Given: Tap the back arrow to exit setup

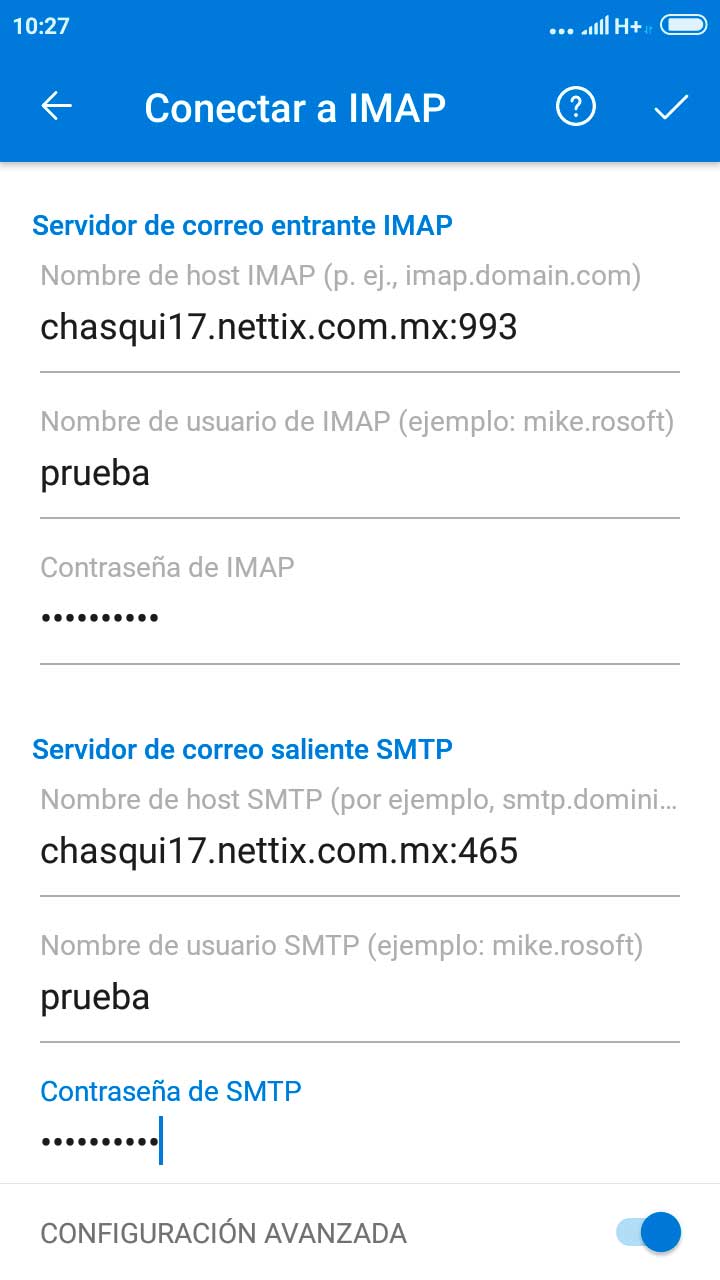Looking at the screenshot, I should click(57, 106).
